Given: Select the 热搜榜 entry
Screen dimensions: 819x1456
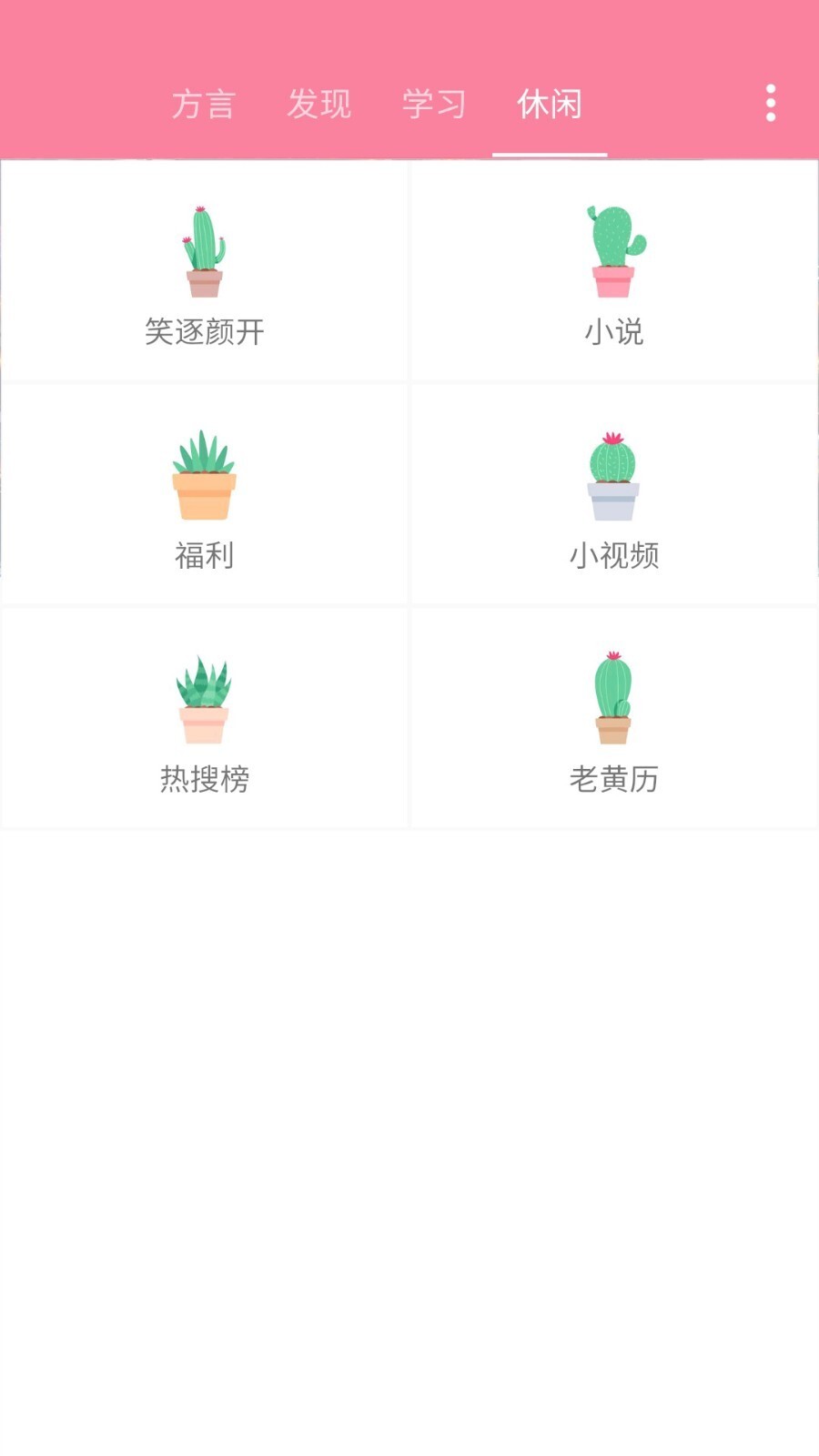Looking at the screenshot, I should click(x=204, y=779).
